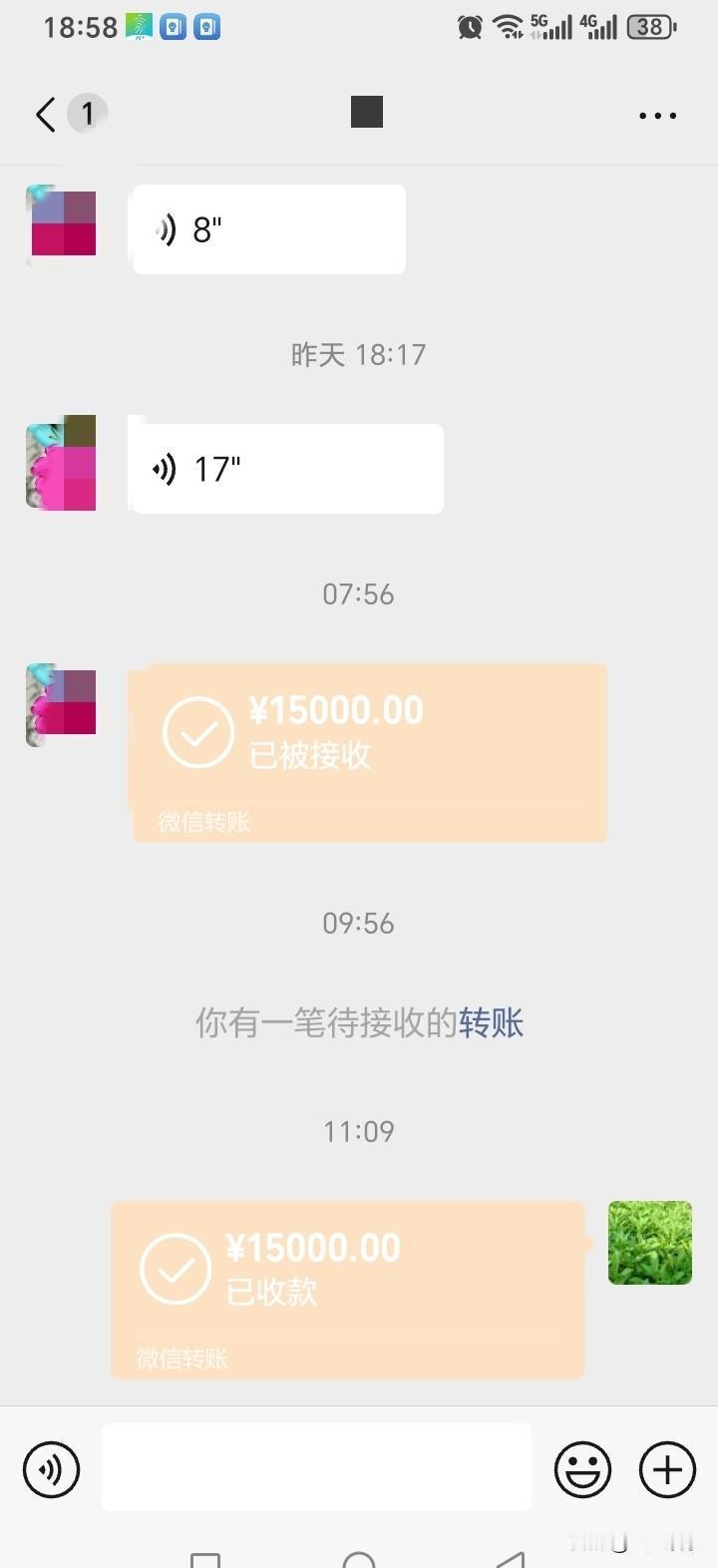Tap the contact avatar next to the 17" voice message
718x1568 pixels.
click(60, 463)
